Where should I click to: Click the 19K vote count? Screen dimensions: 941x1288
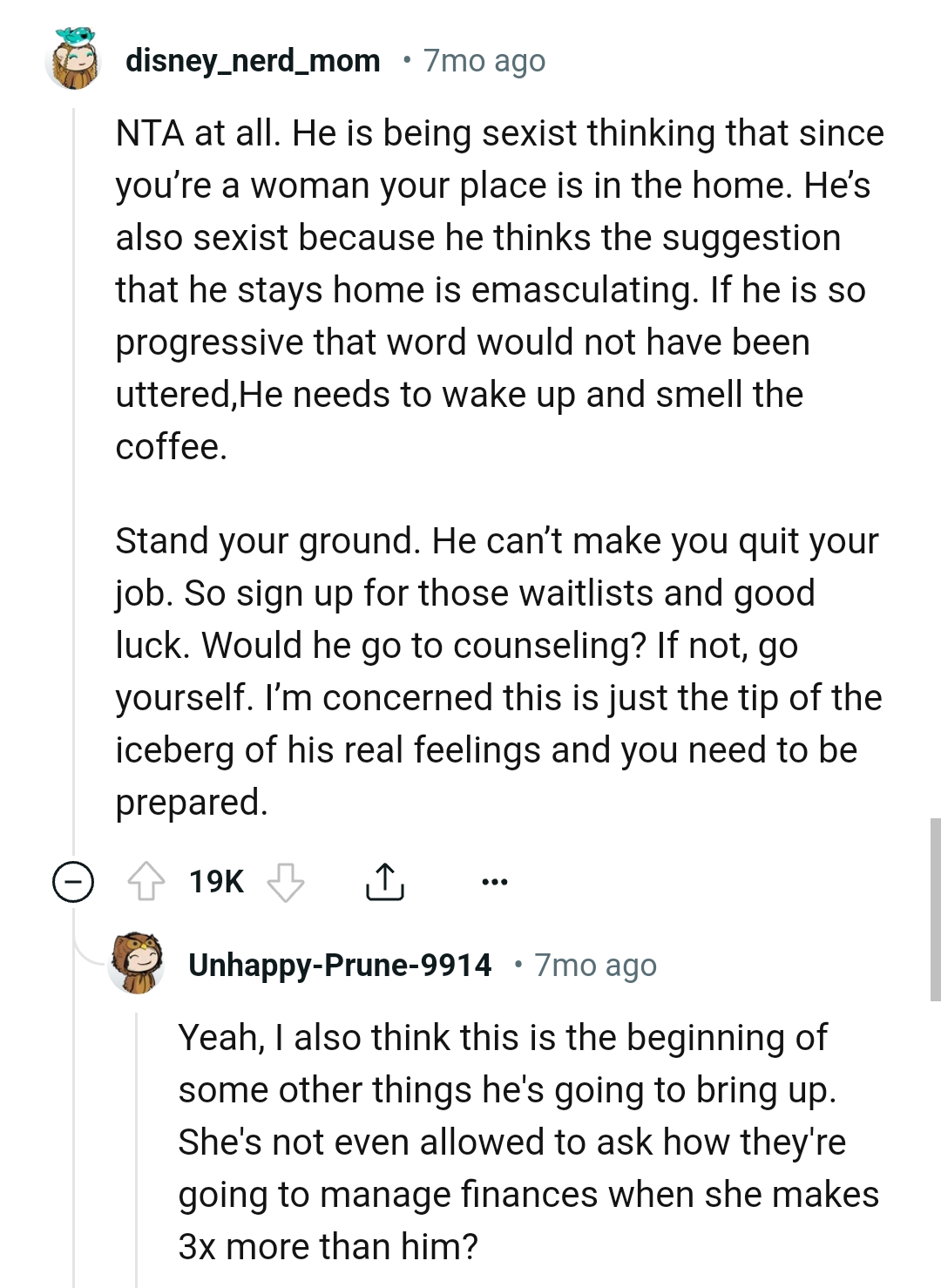coord(216,881)
